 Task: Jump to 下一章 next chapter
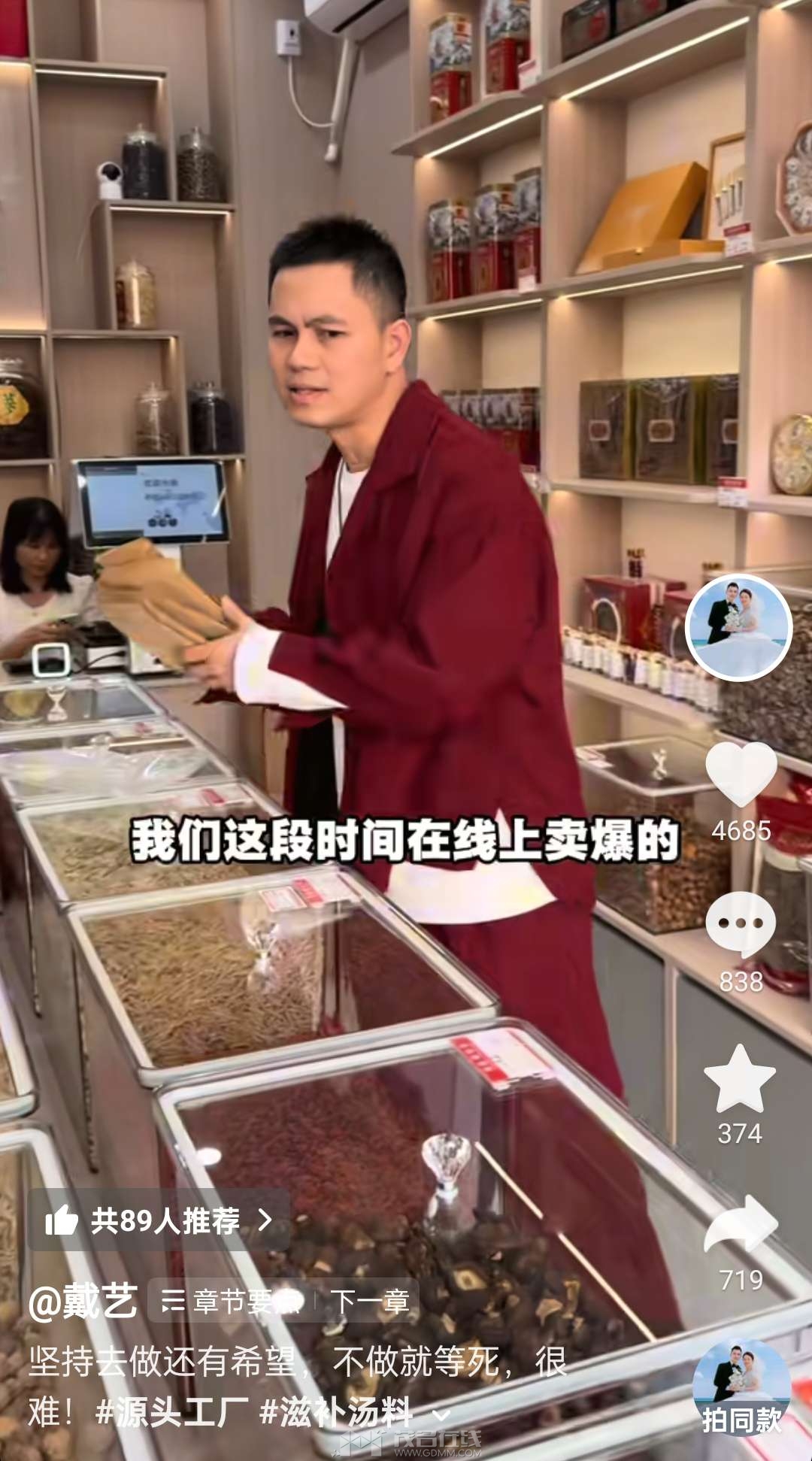click(x=370, y=1301)
